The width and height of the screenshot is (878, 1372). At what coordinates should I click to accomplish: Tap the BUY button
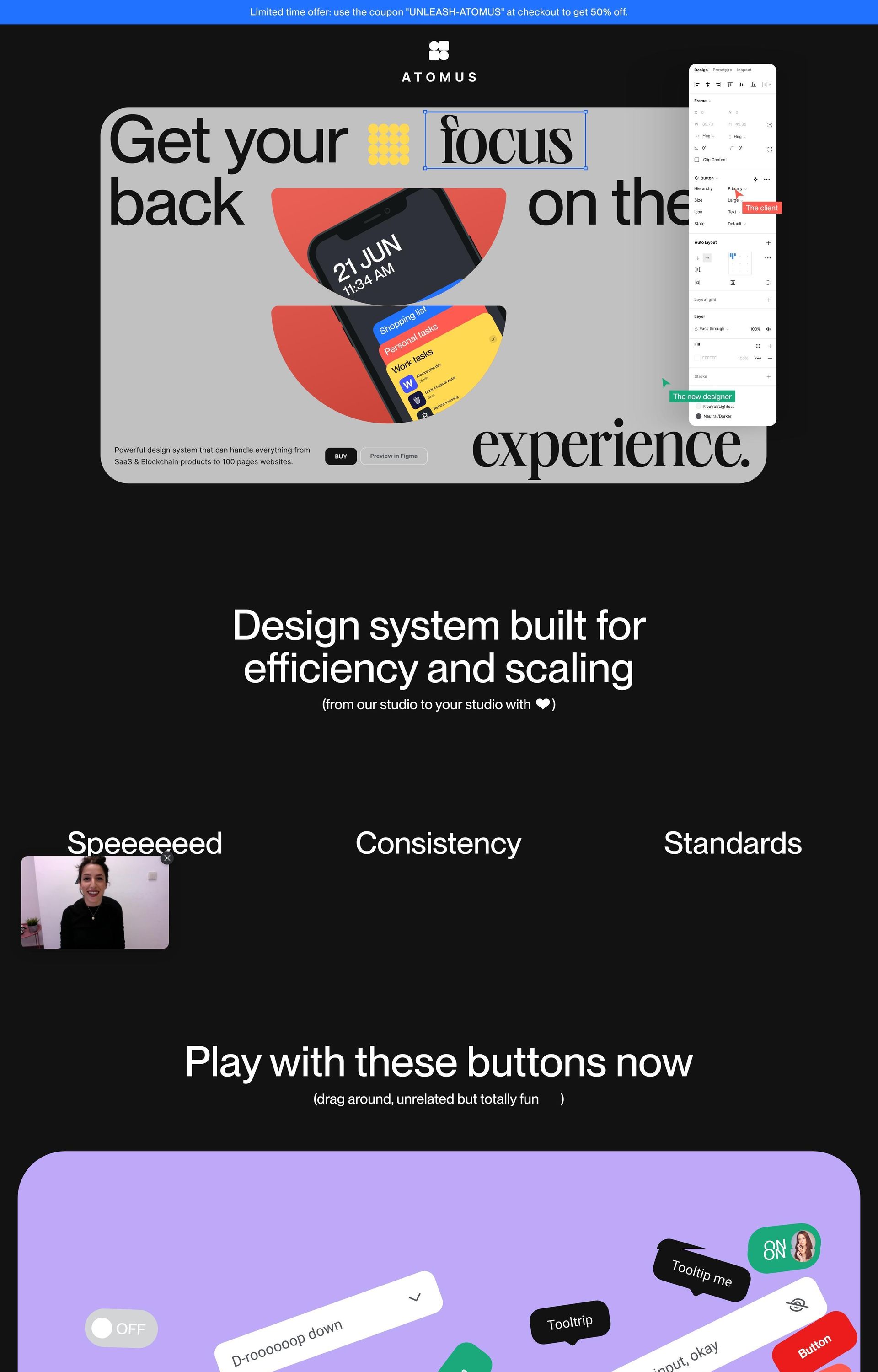340,456
